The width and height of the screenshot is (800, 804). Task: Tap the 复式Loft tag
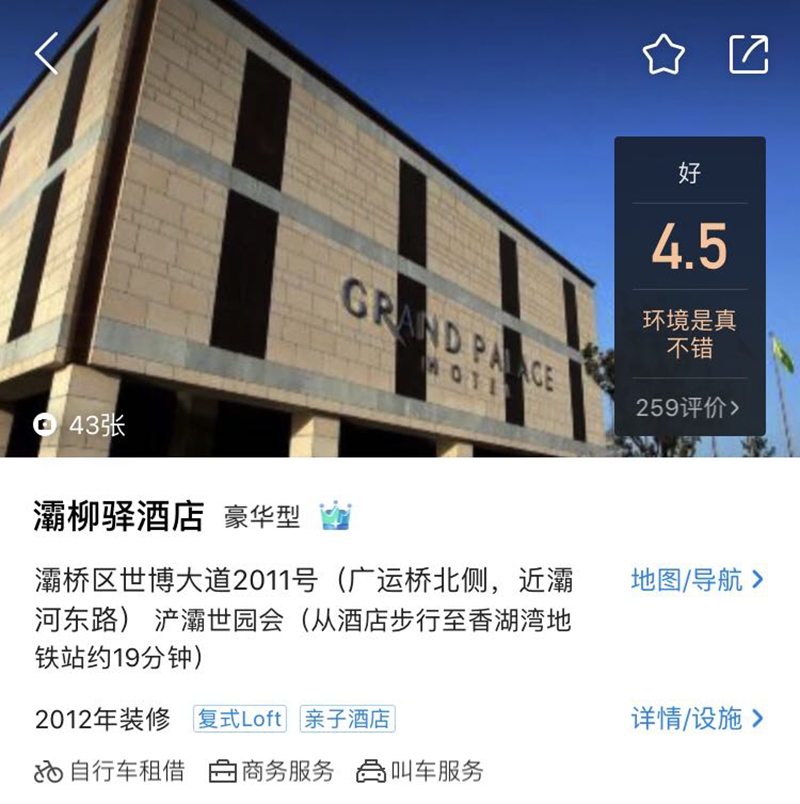point(240,719)
